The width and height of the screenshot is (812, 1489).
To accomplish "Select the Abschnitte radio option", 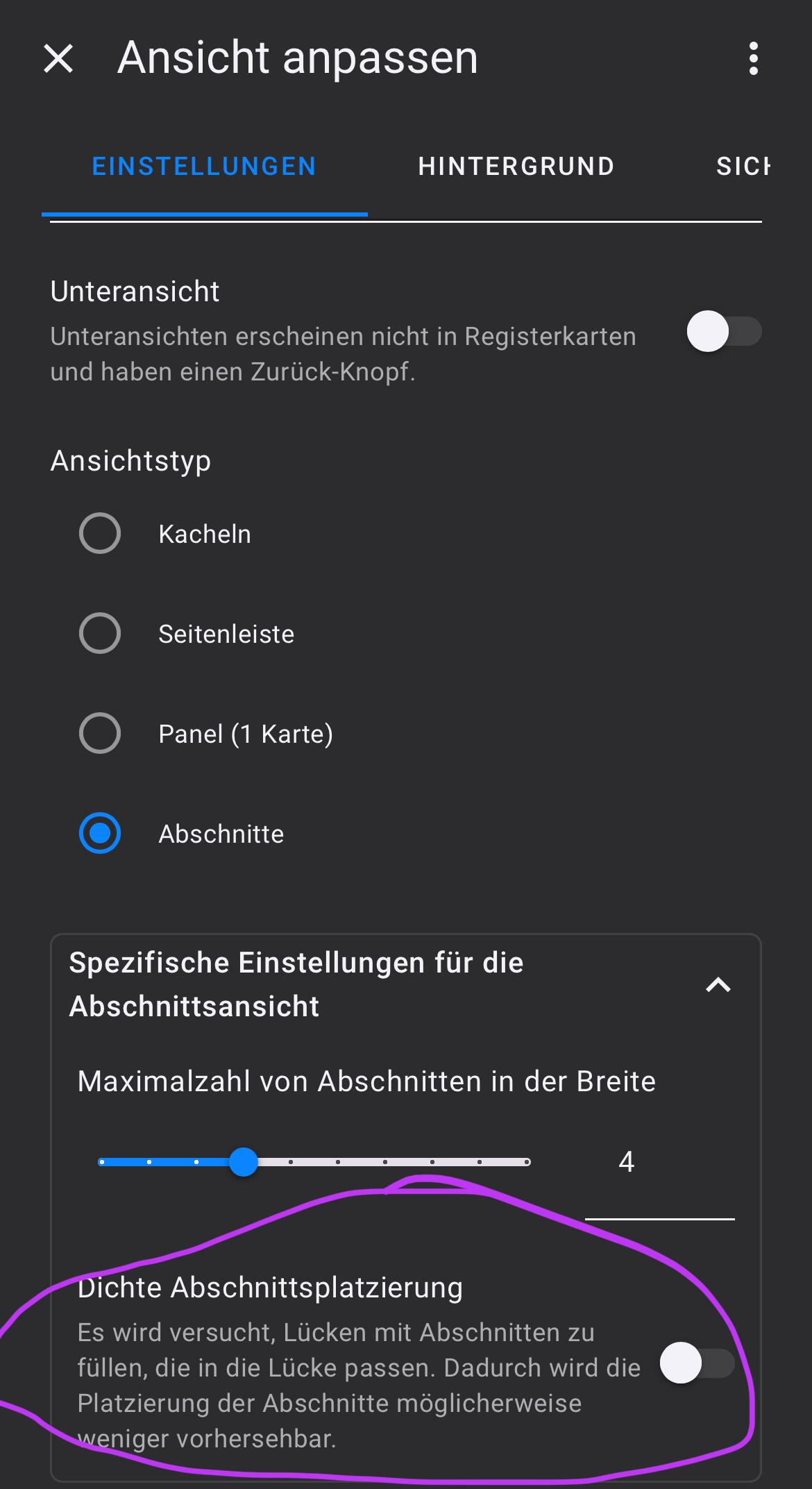I will (x=100, y=834).
